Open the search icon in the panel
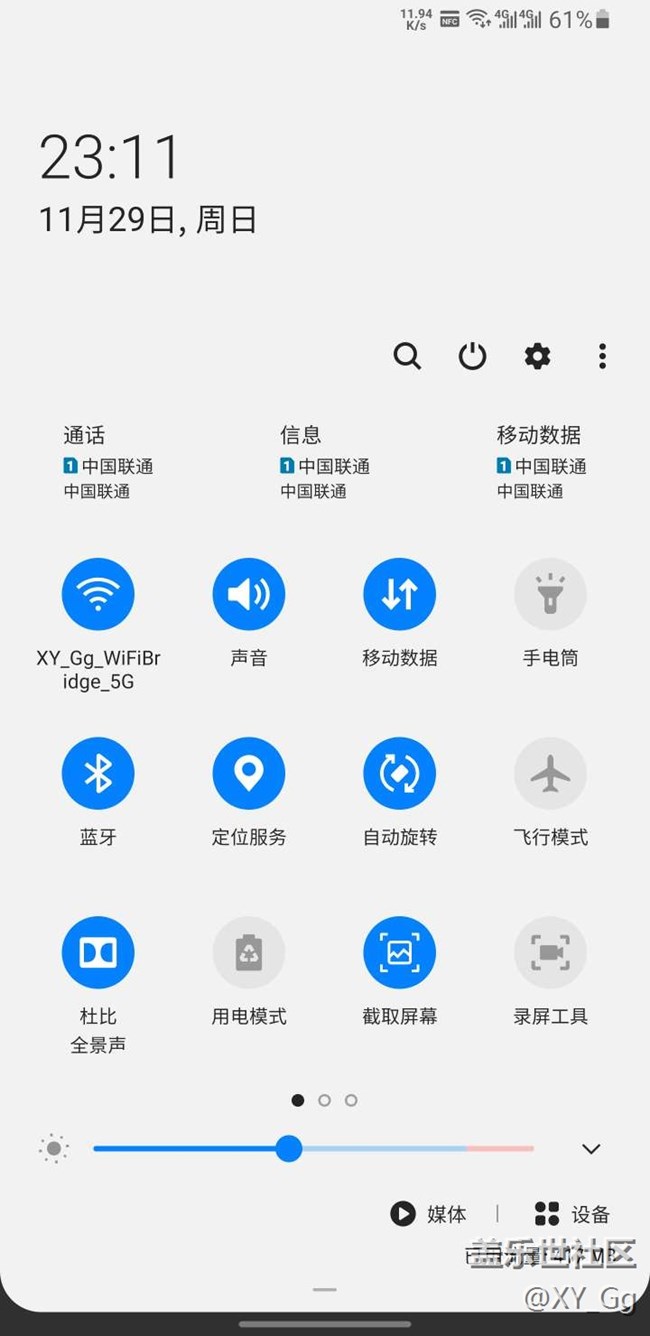 point(407,356)
